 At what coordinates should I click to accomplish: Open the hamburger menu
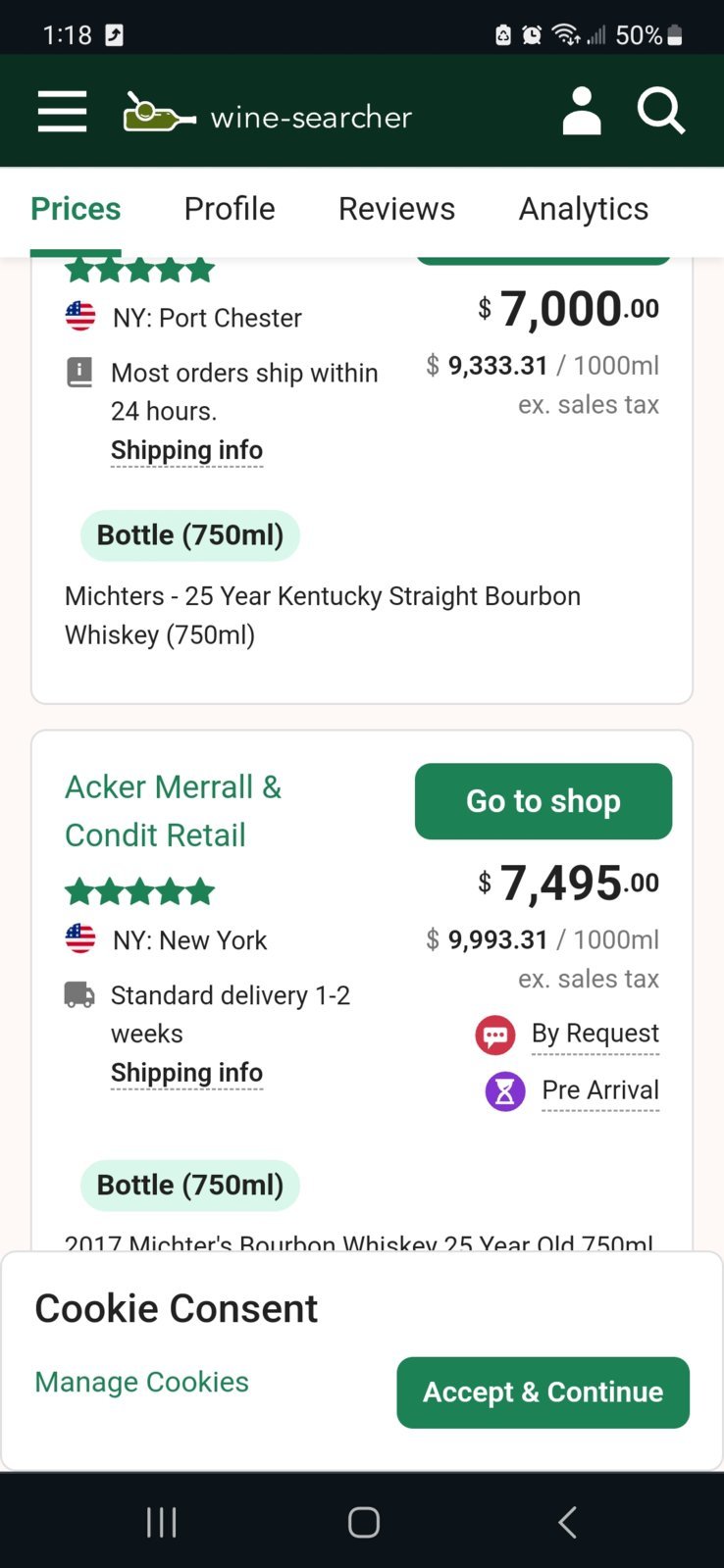click(x=62, y=111)
